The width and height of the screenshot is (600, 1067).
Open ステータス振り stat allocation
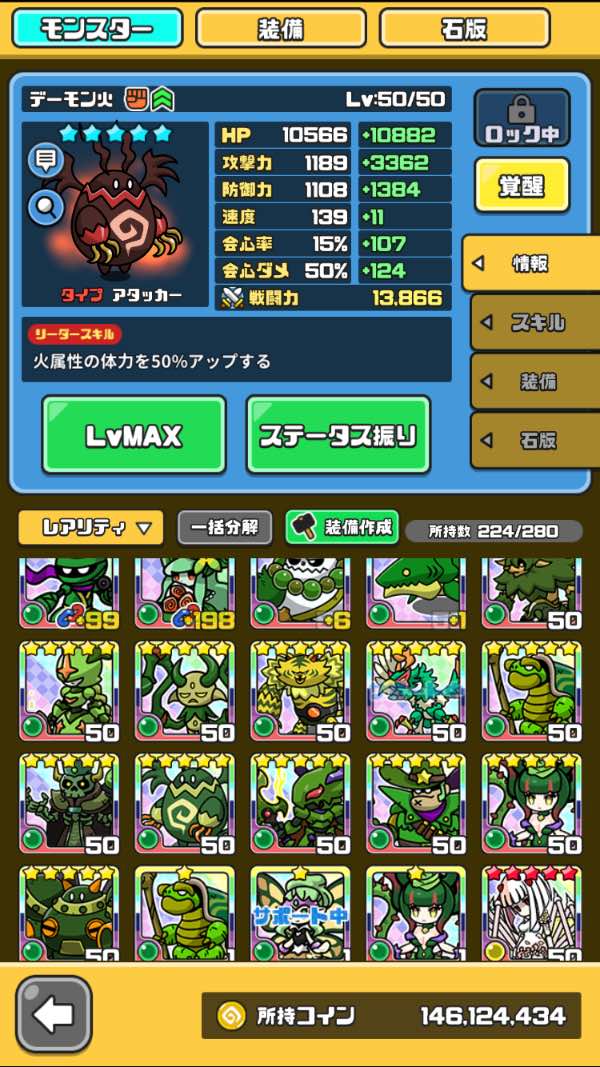click(338, 435)
